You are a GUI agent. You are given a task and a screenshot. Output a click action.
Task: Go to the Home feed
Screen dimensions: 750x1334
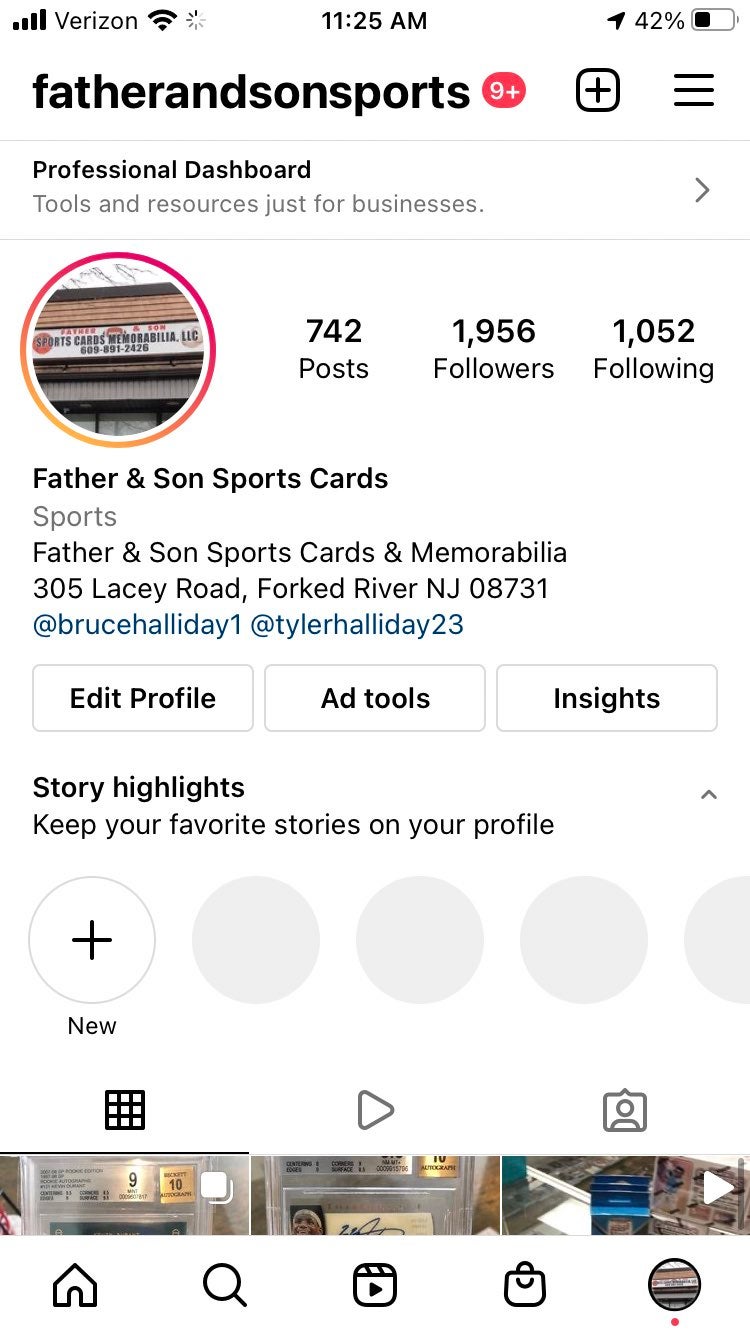75,1285
